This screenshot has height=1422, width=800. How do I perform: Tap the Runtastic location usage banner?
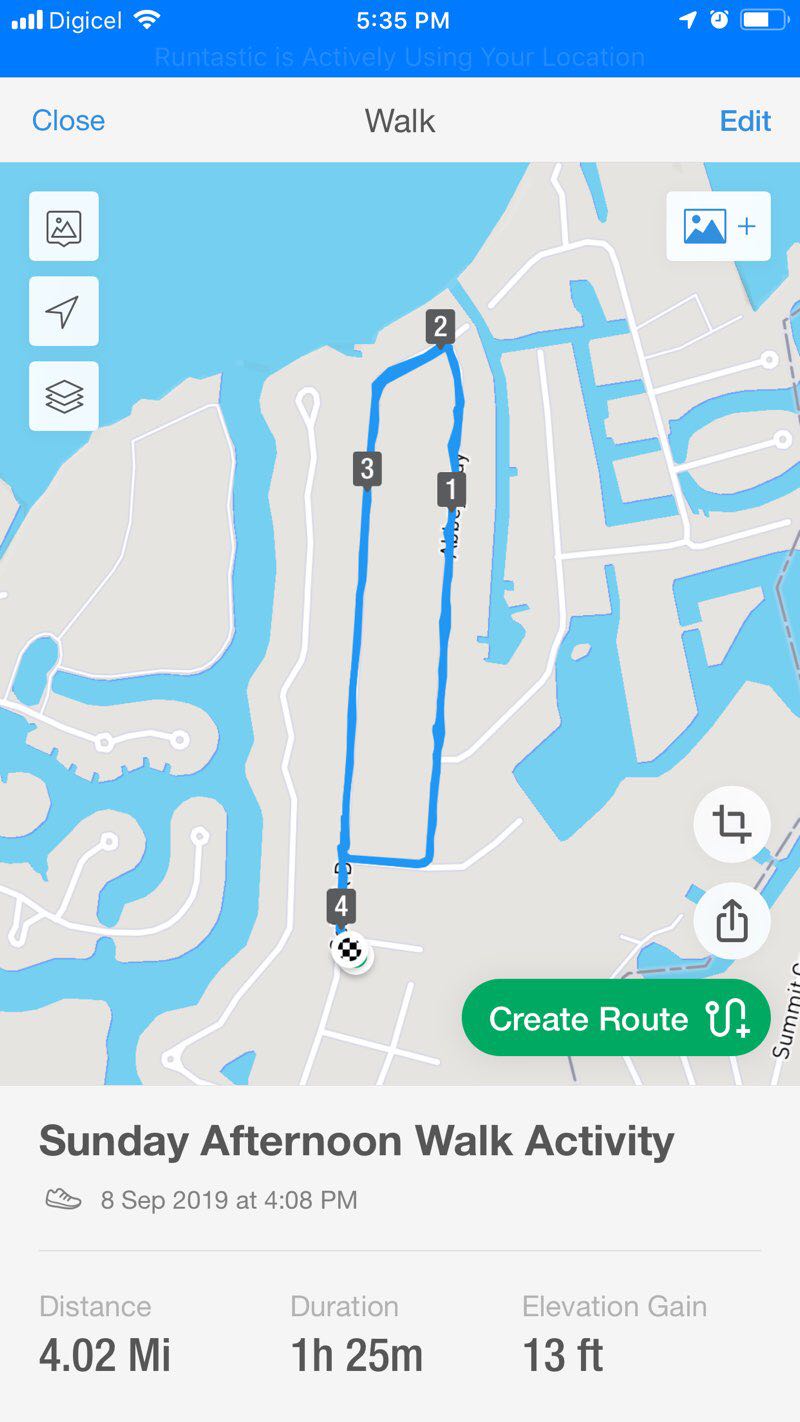tap(400, 57)
